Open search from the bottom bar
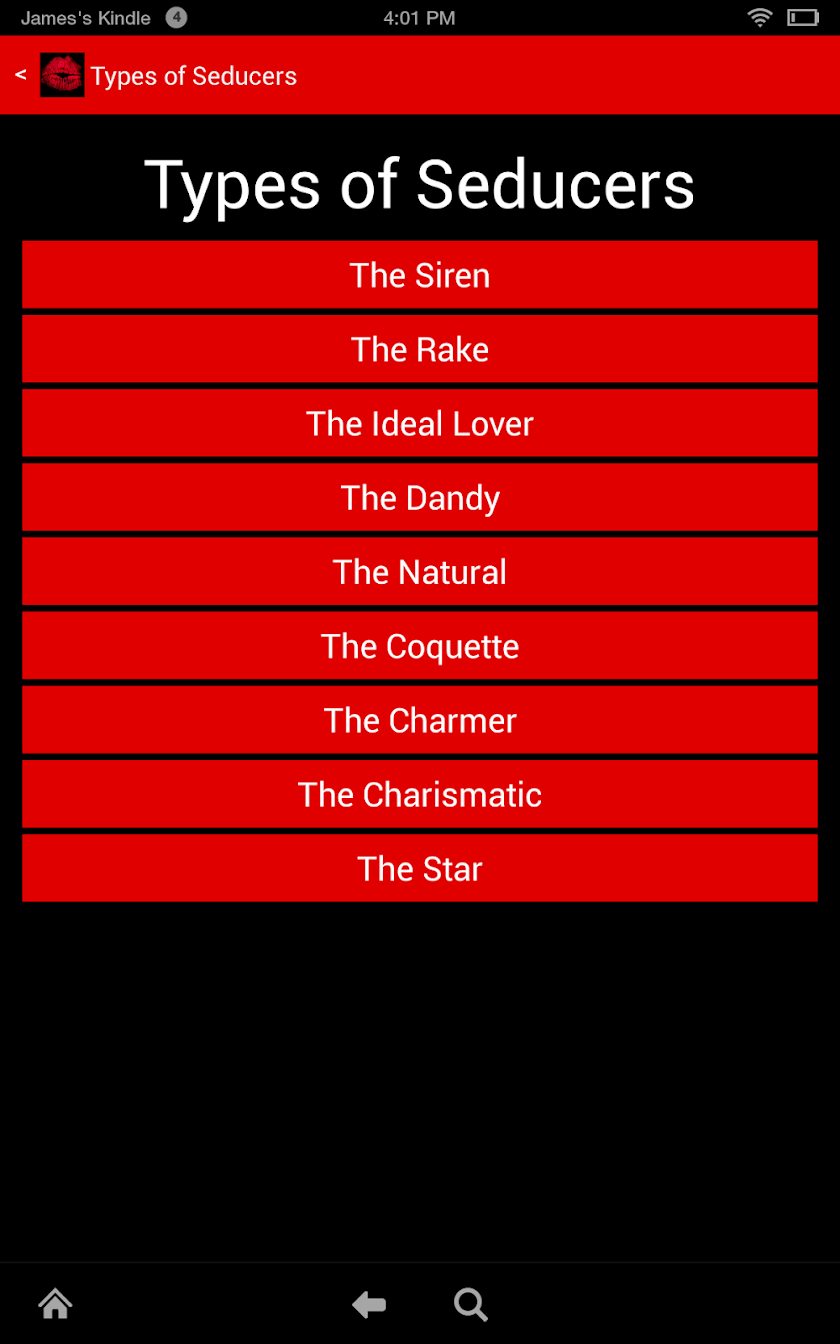840x1344 pixels. pos(470,1304)
